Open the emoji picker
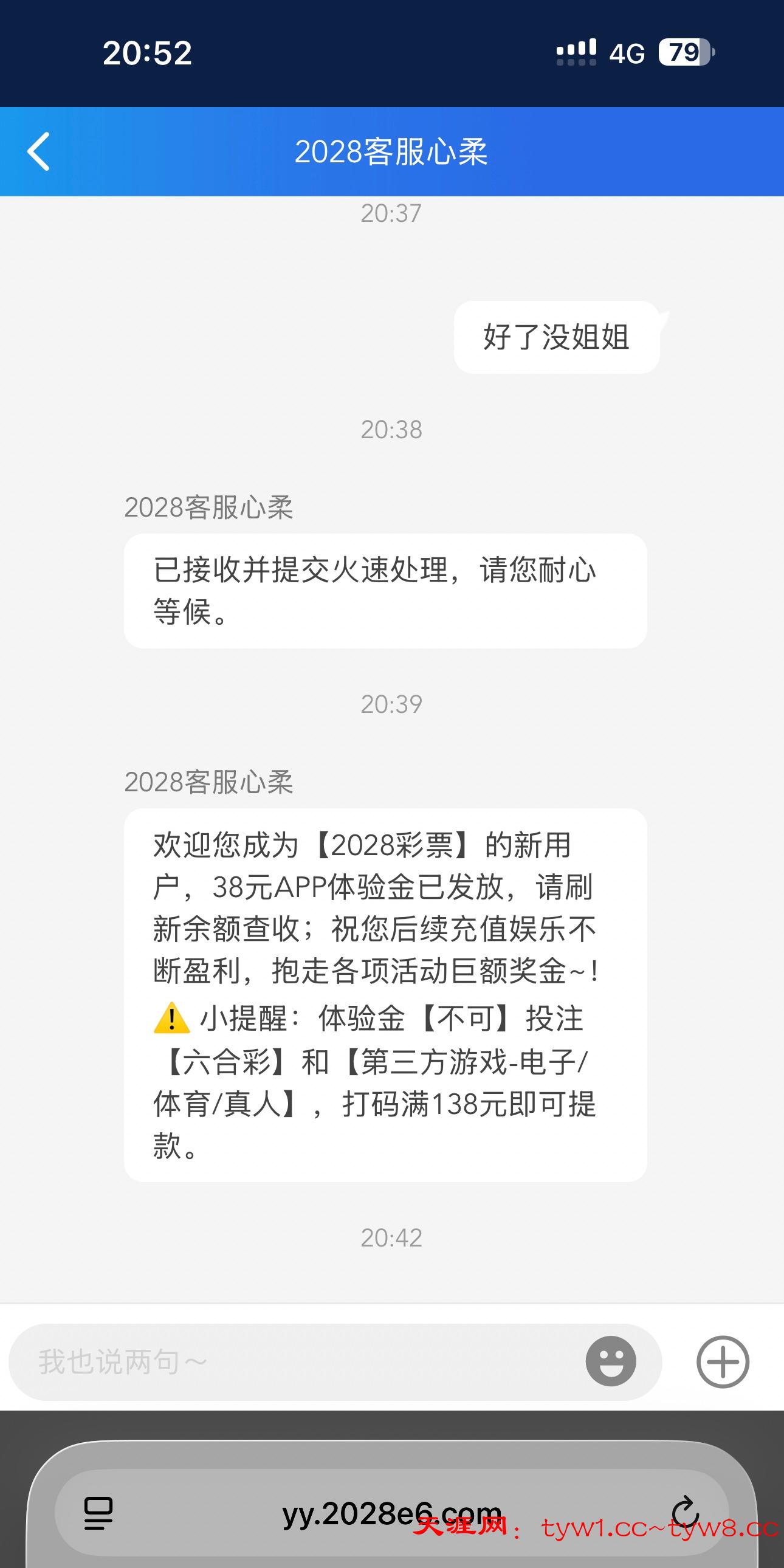 tap(611, 1361)
